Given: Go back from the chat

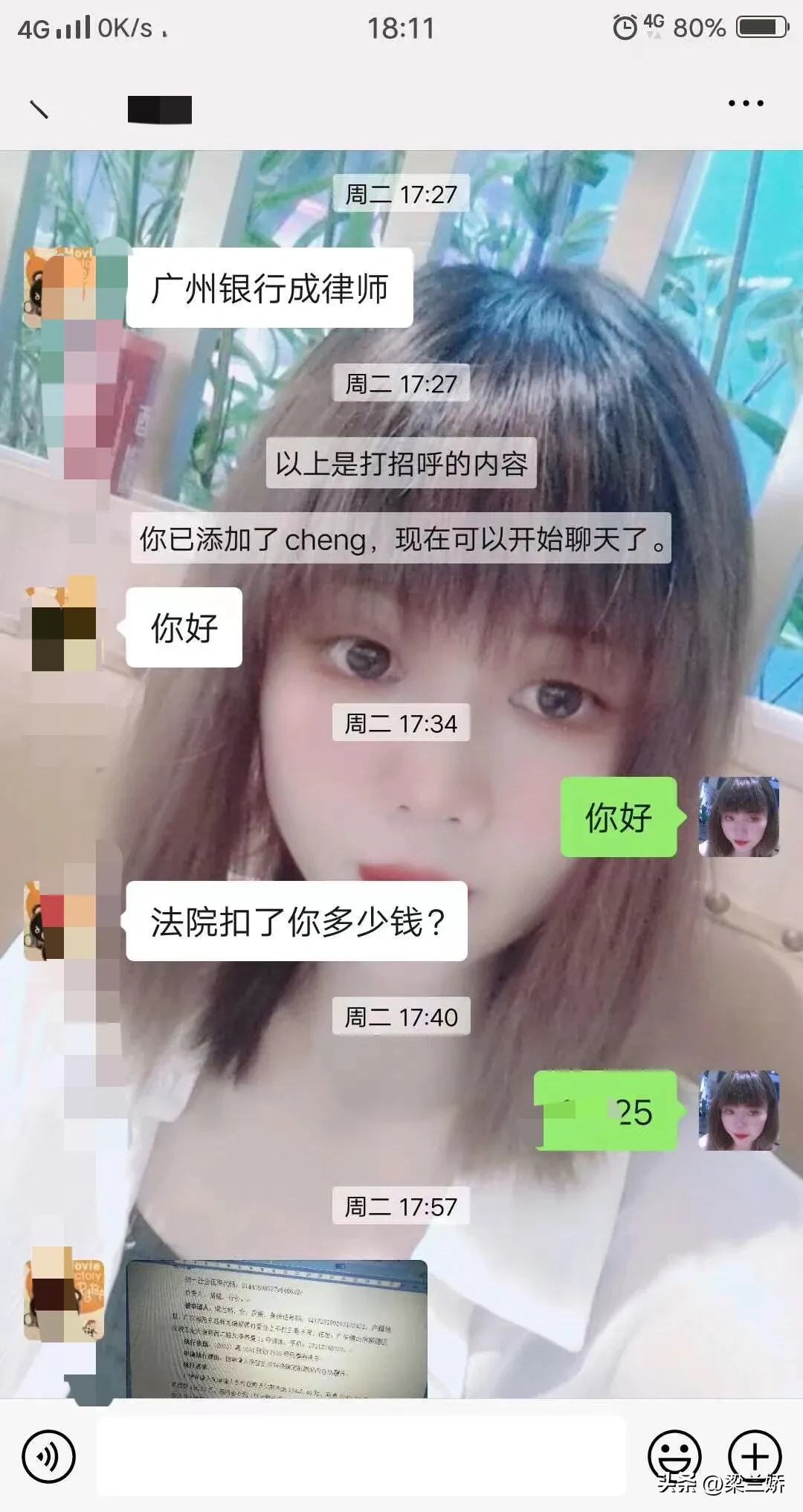Looking at the screenshot, I should 39,110.
